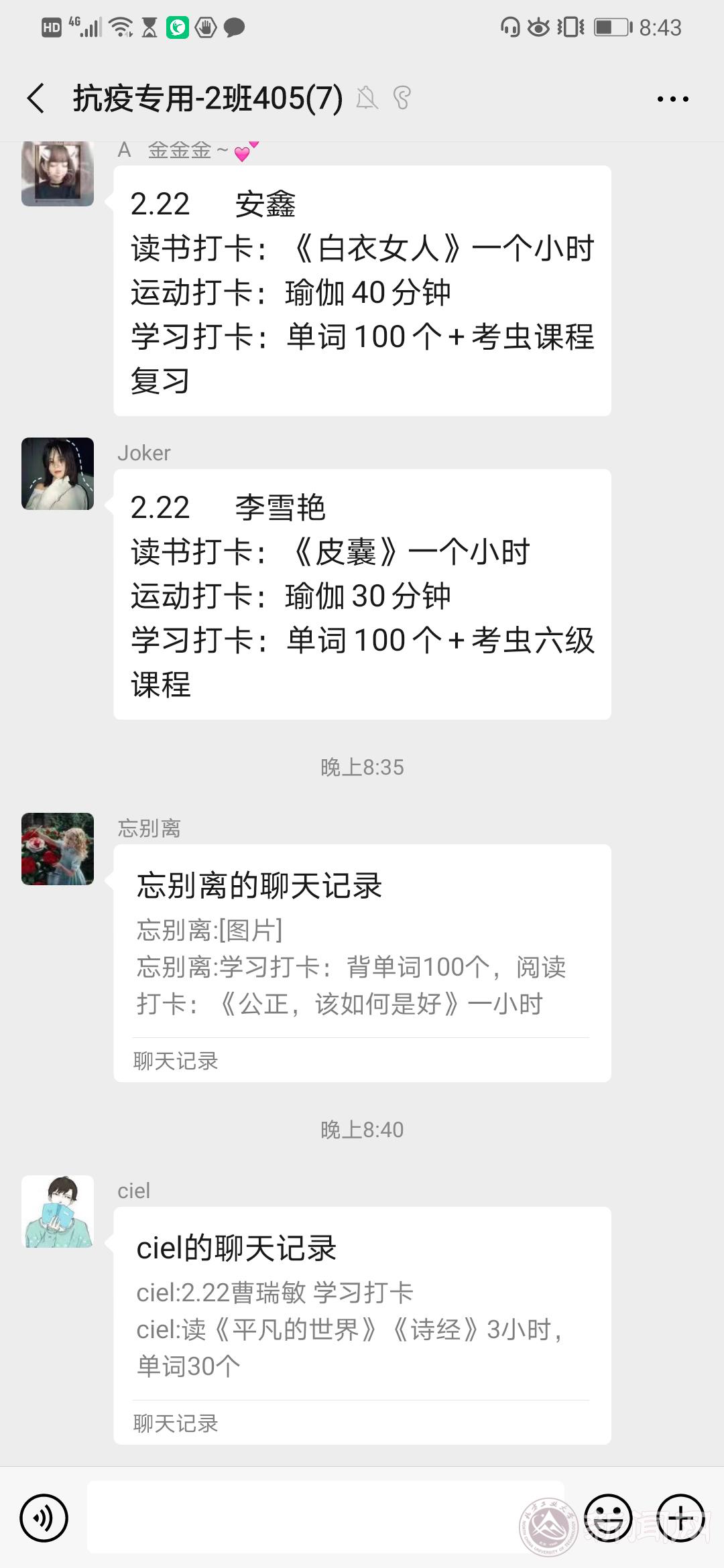Open the three-dot chat options menu
The height and width of the screenshot is (1568, 724).
click(x=672, y=99)
